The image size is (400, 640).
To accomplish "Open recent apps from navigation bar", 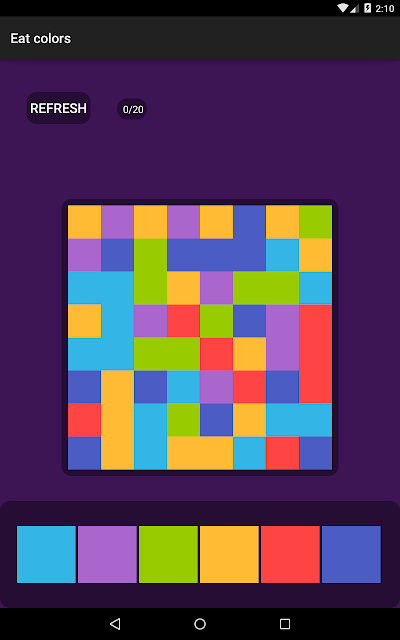I will [285, 624].
